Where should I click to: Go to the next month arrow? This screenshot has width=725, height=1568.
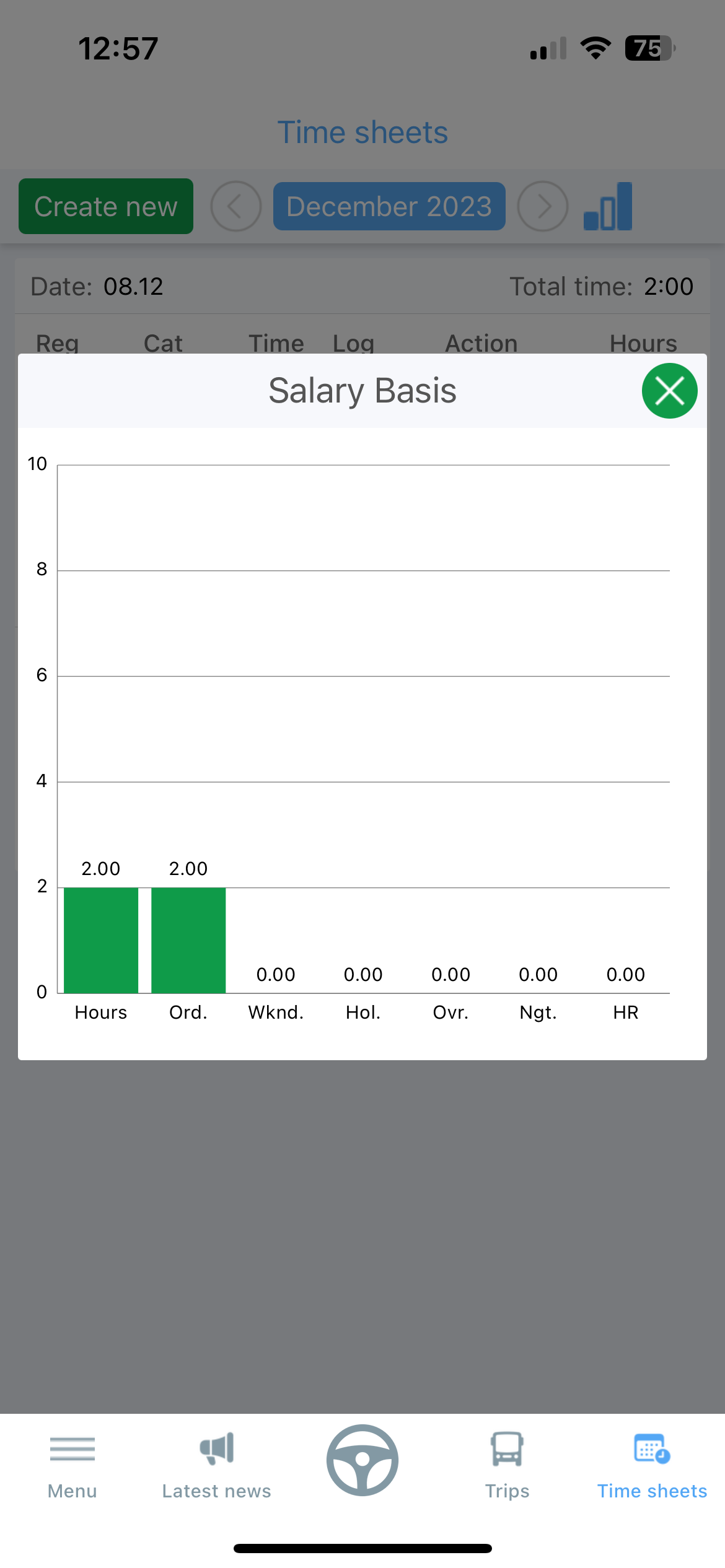click(543, 206)
